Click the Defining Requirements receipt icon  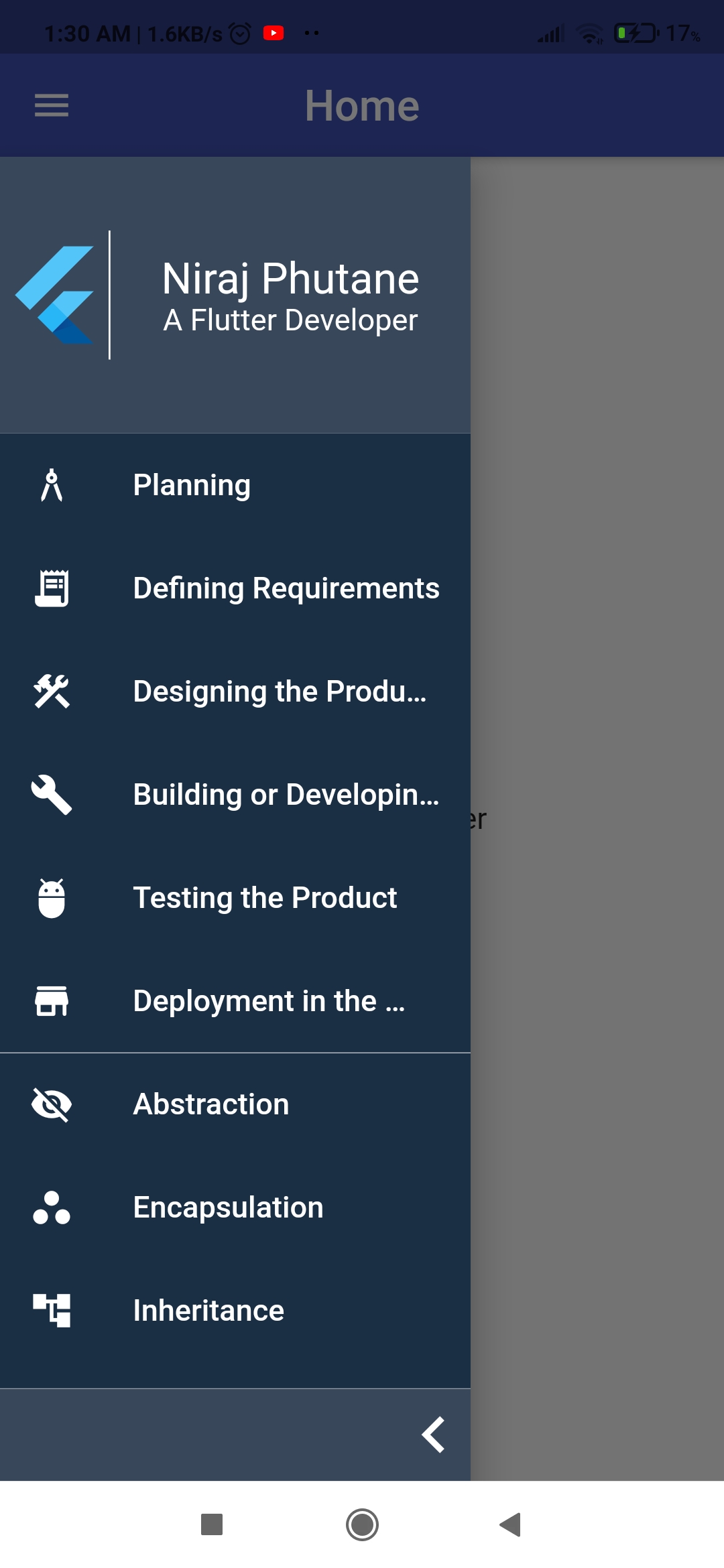[52, 588]
